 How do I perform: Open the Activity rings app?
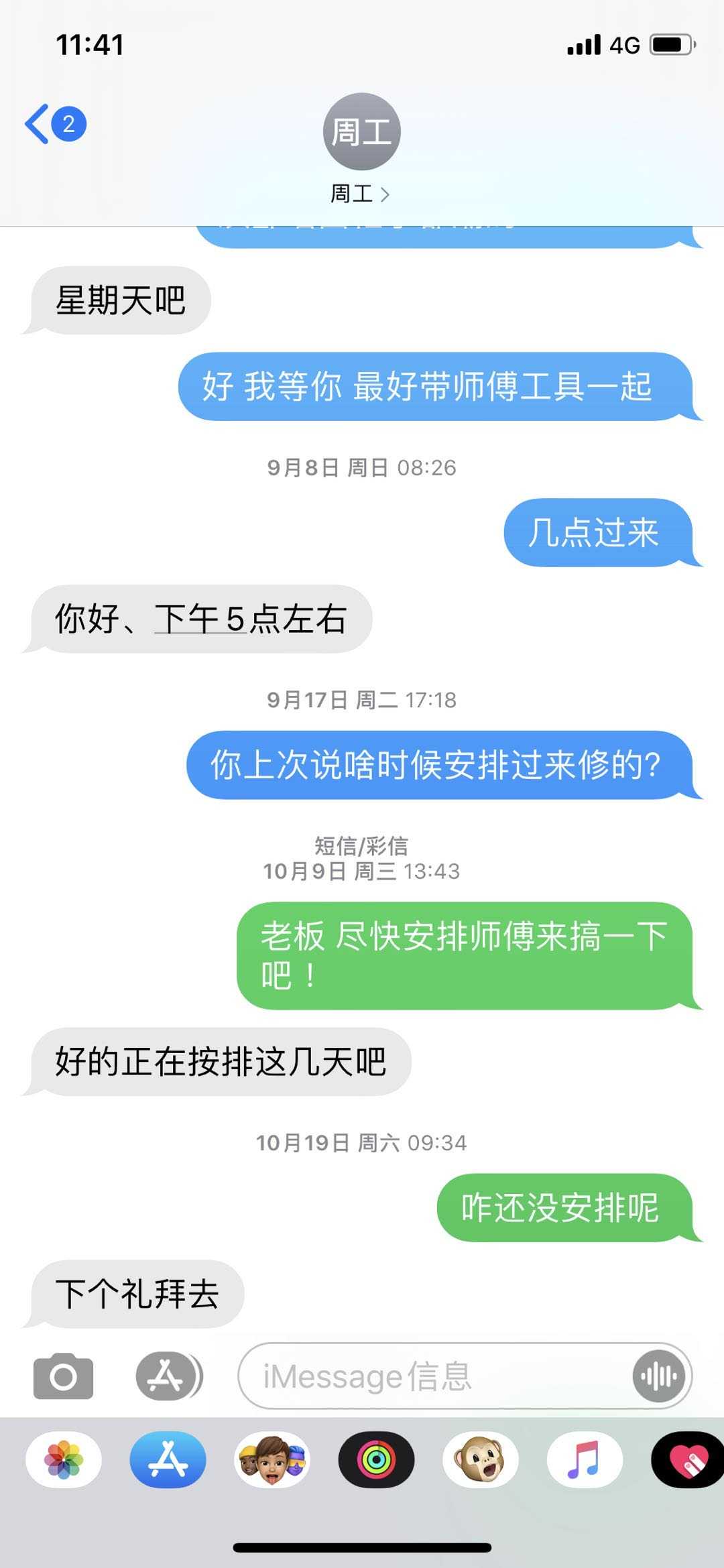click(376, 1459)
